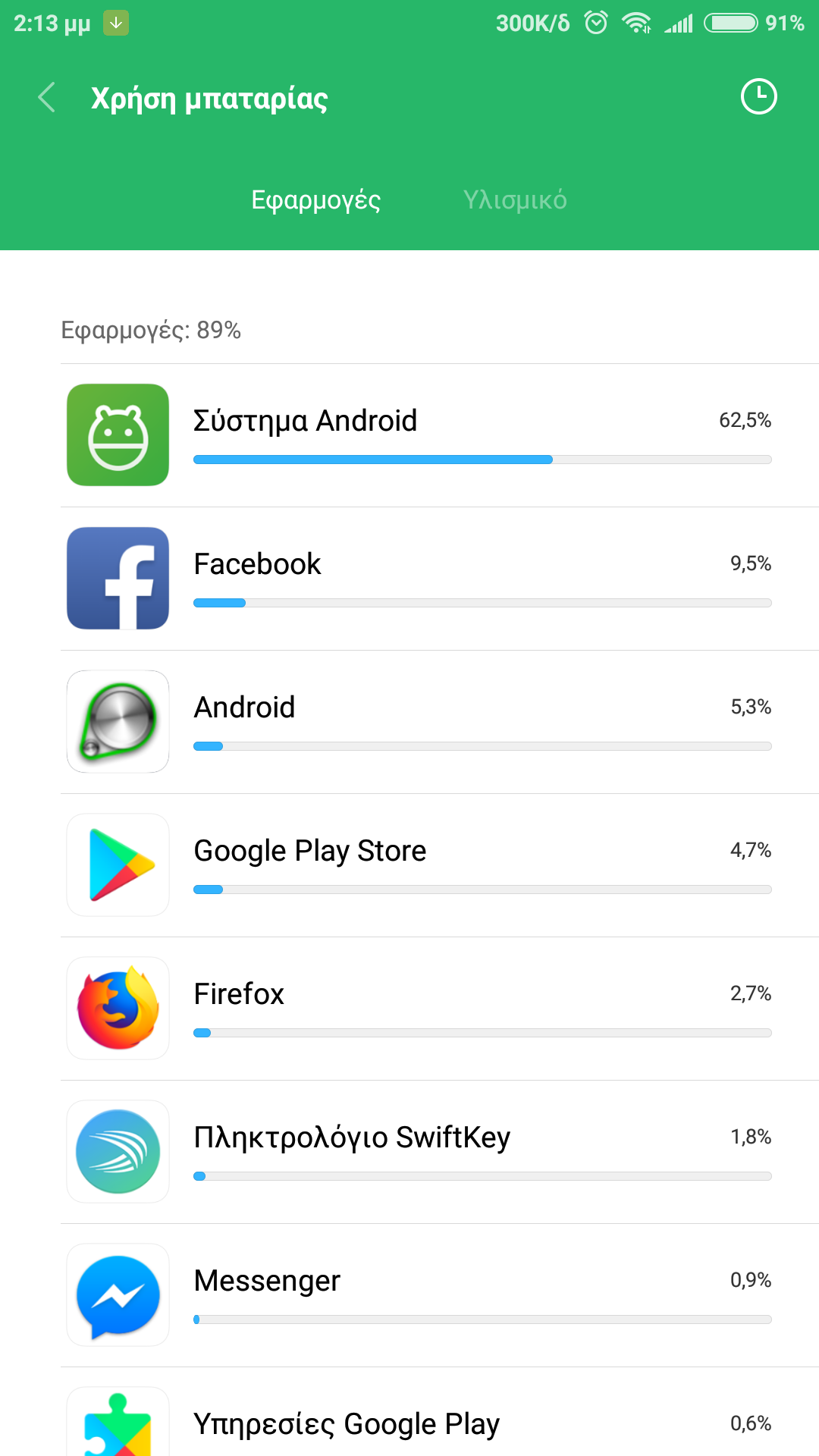This screenshot has width=819, height=1456.
Task: Go back from the Χρήση μπαταρίας screen
Action: [x=47, y=98]
